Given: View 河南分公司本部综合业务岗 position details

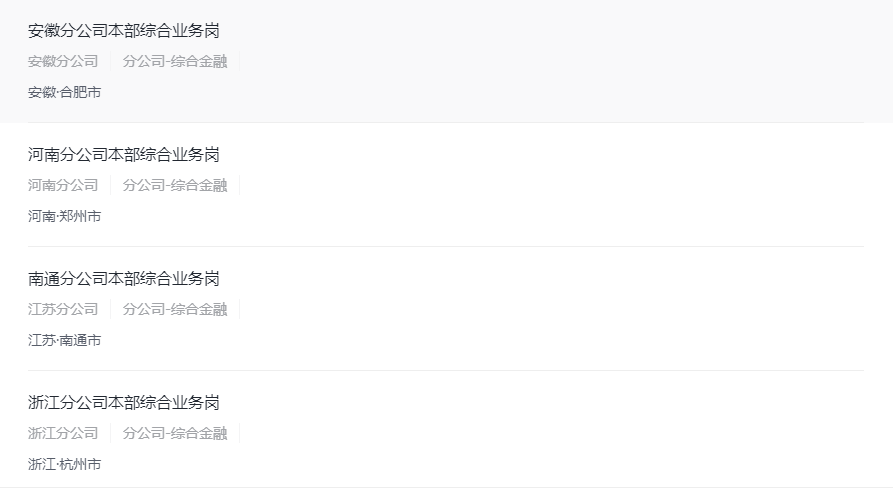Looking at the screenshot, I should [x=124, y=155].
